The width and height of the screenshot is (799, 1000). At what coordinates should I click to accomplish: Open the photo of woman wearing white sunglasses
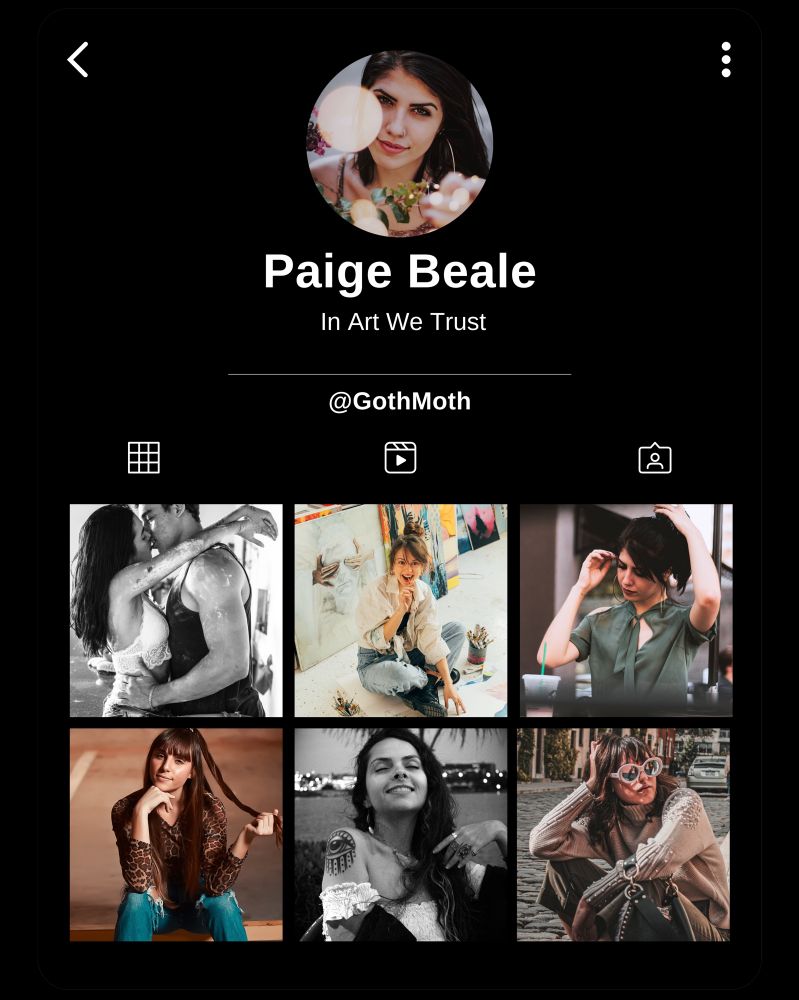click(x=624, y=834)
